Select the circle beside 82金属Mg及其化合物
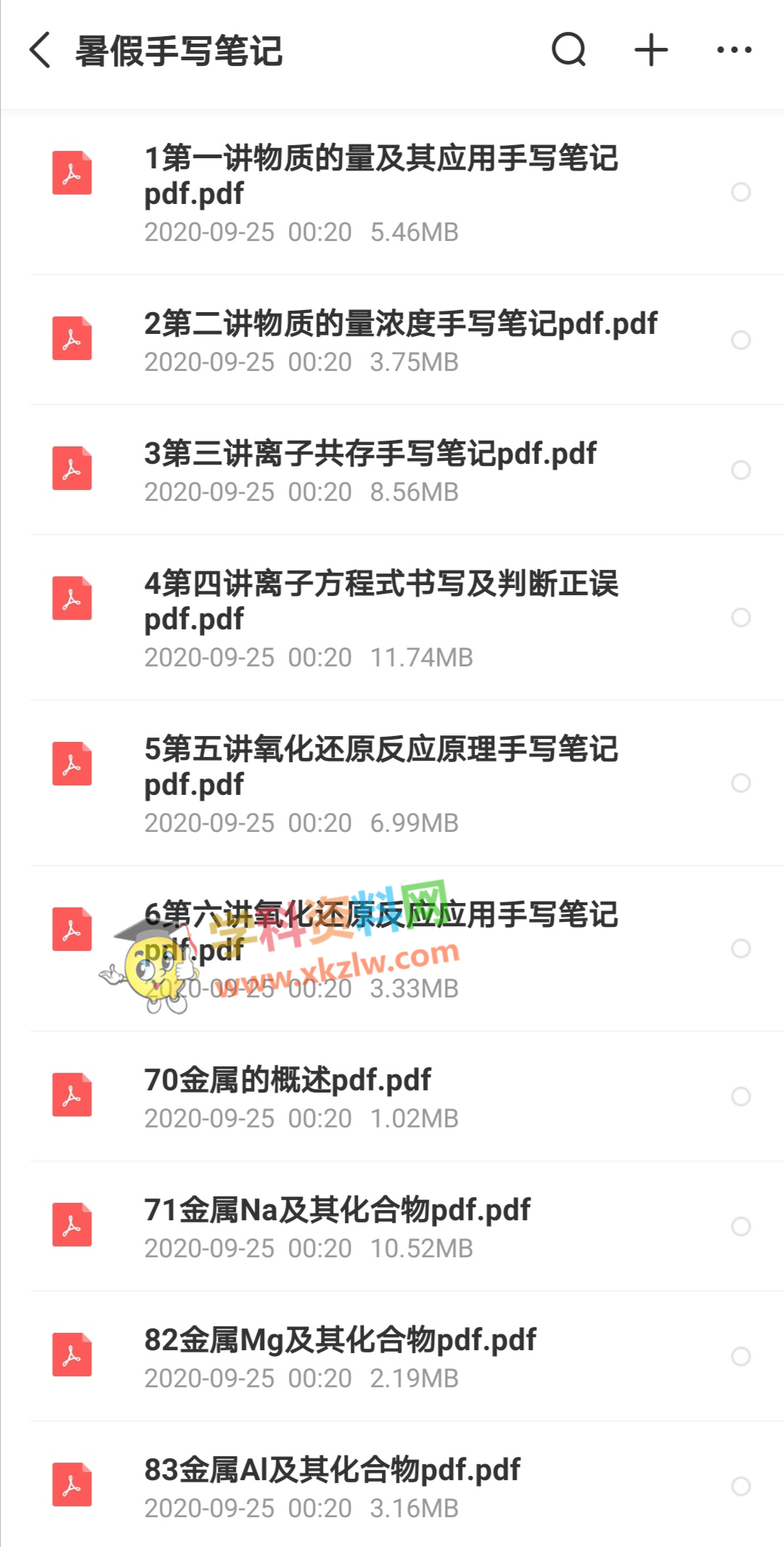 pyautogui.click(x=740, y=1357)
